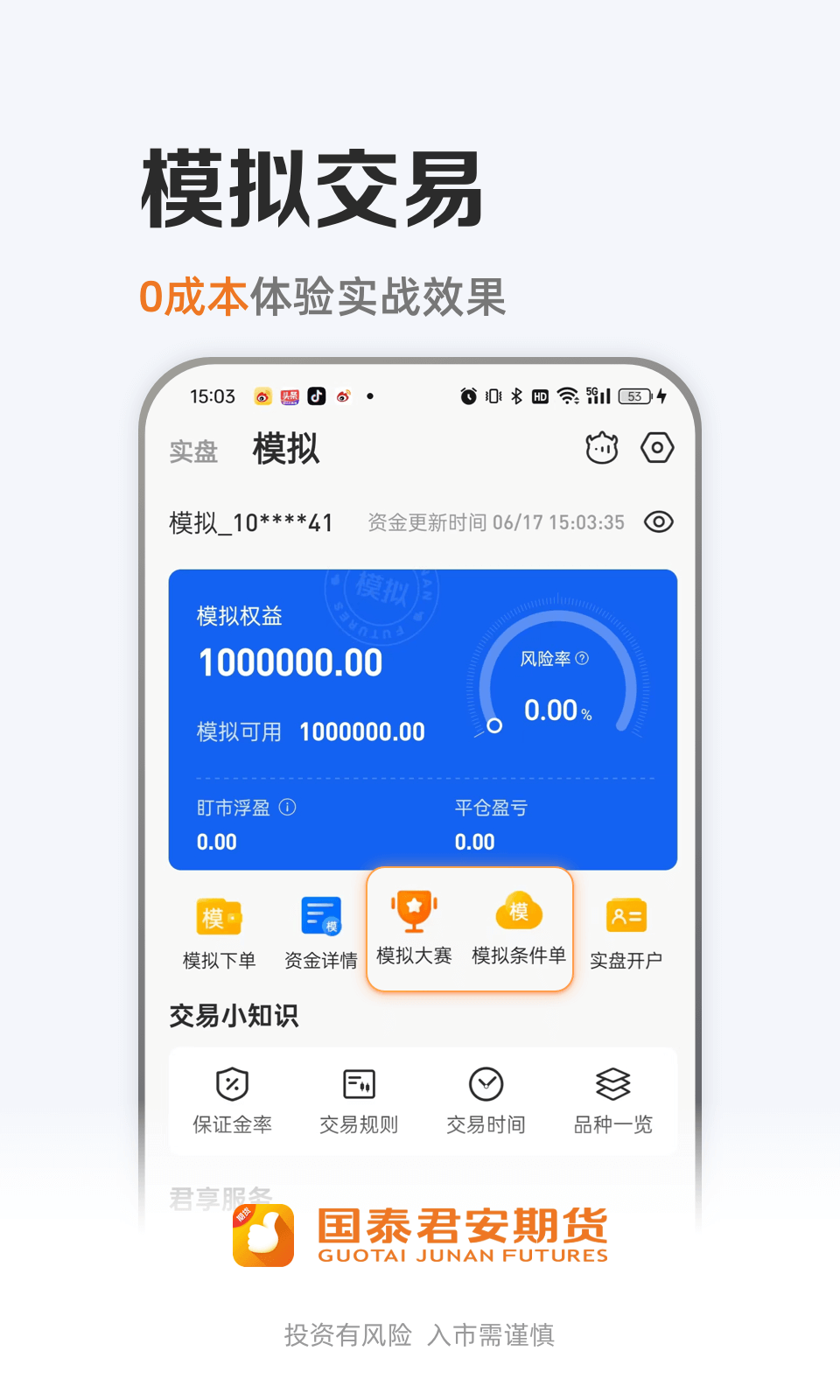
Task: Toggle the eye icon to hide account funds
Action: point(658,521)
